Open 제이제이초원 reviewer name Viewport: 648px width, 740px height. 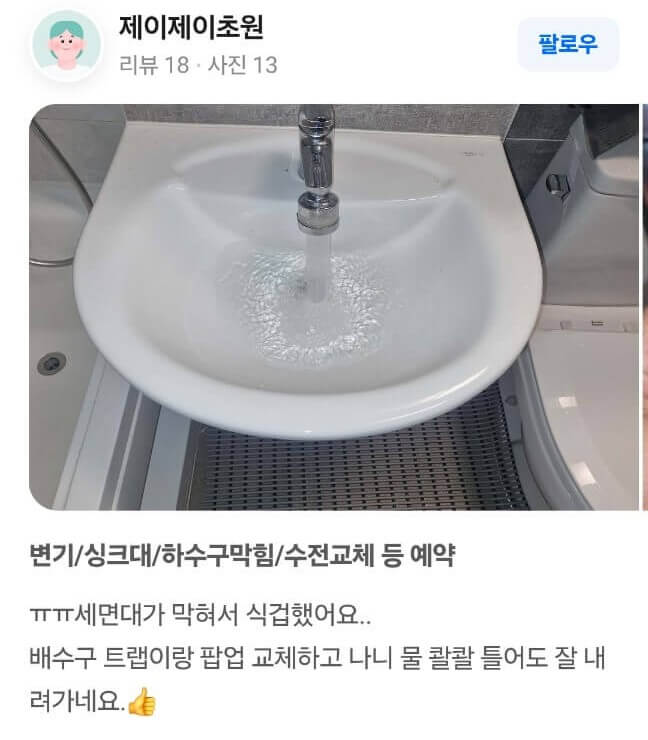(x=190, y=27)
